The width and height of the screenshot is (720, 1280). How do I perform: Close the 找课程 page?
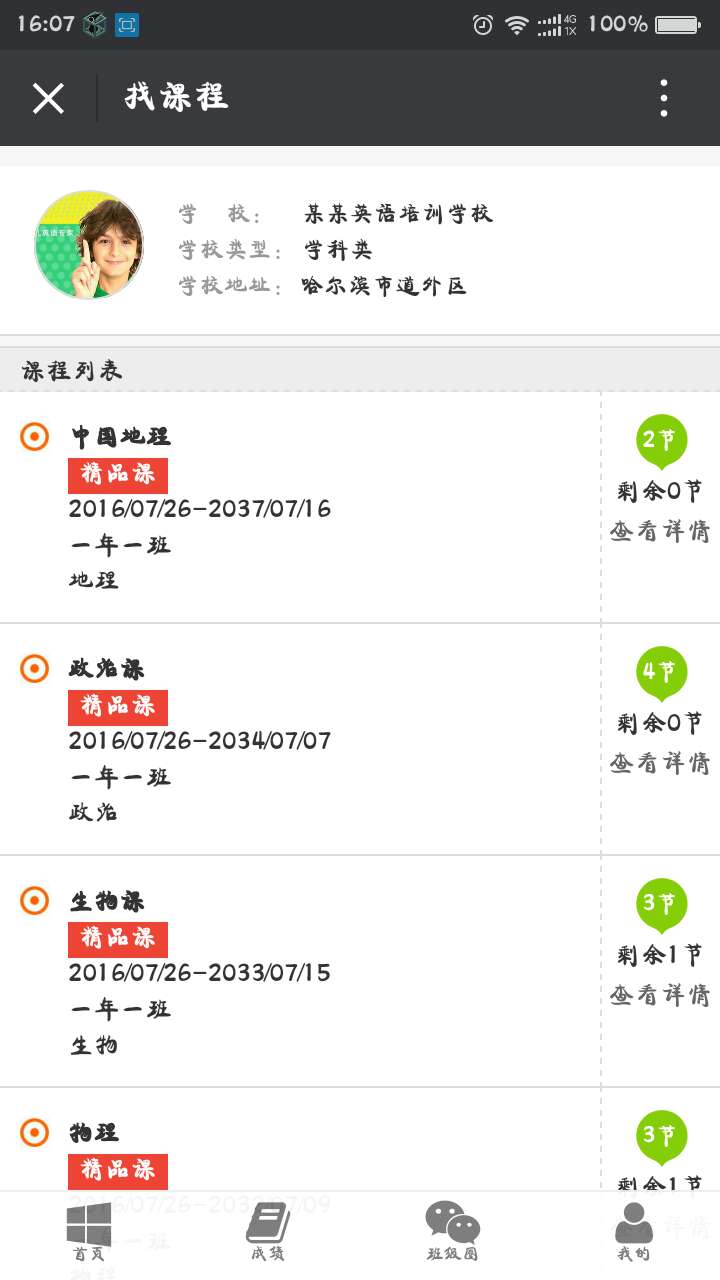click(x=48, y=98)
